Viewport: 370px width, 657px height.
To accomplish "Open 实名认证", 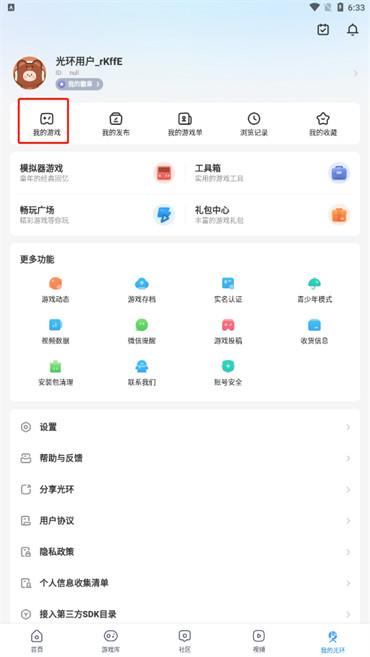I will 228,290.
